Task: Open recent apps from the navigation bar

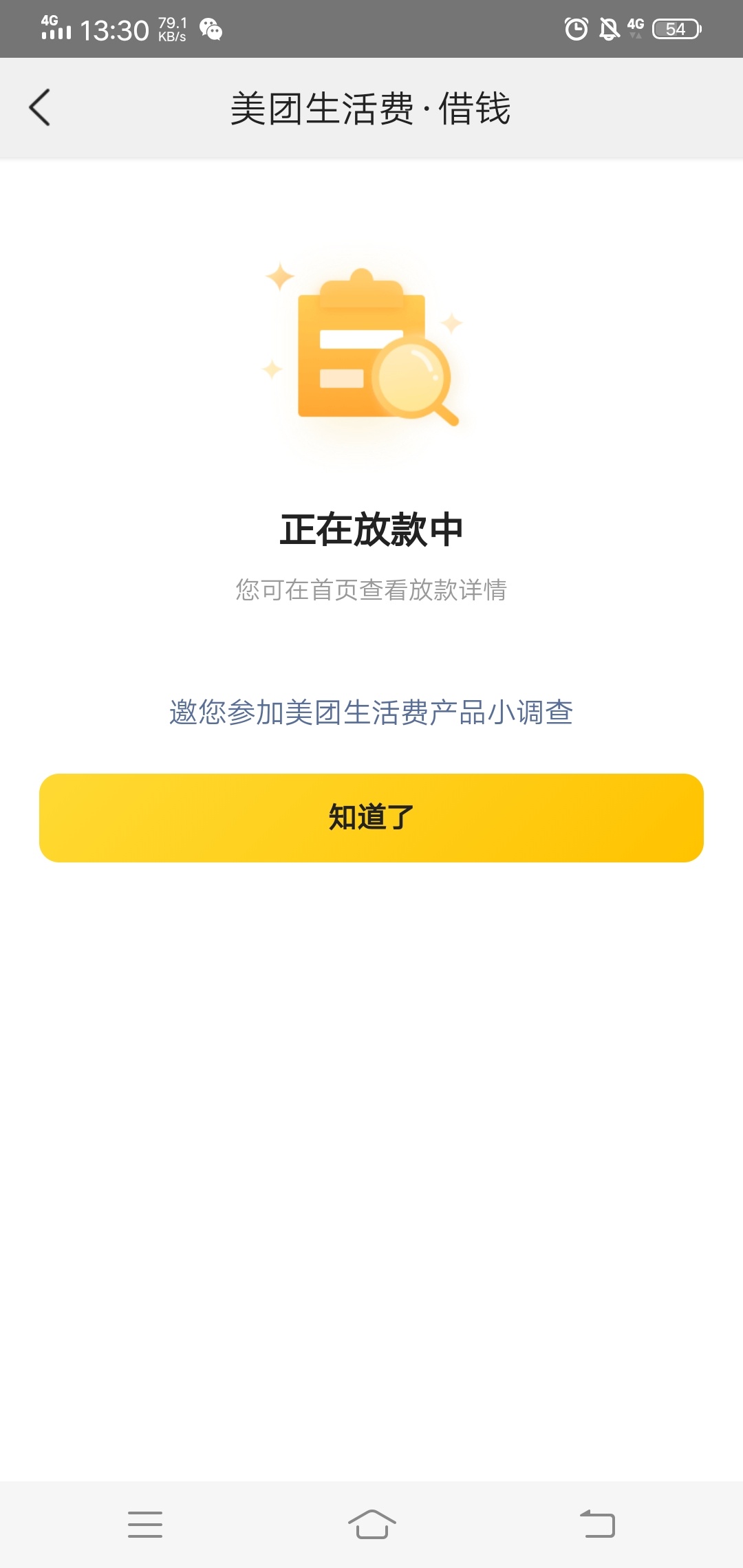Action: coord(145,1524)
